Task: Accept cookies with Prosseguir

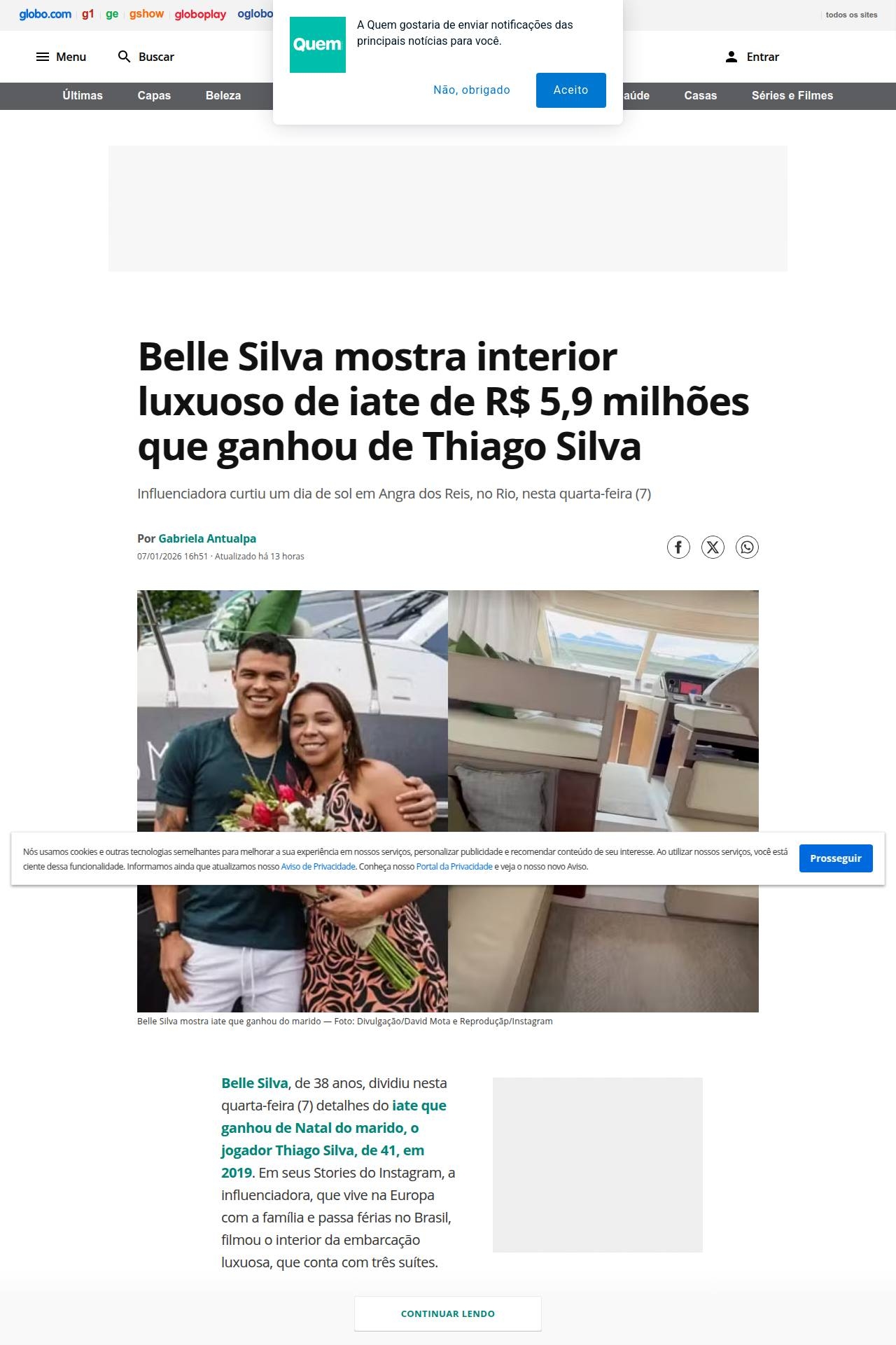Action: click(x=835, y=858)
